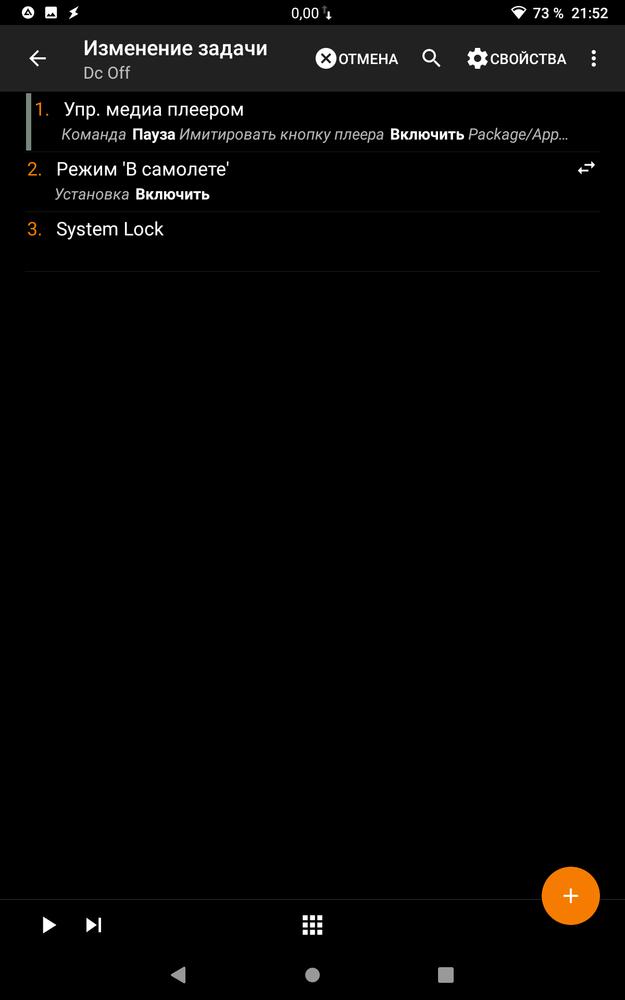Choose a task icon via the grid
625x1000 pixels.
point(312,925)
